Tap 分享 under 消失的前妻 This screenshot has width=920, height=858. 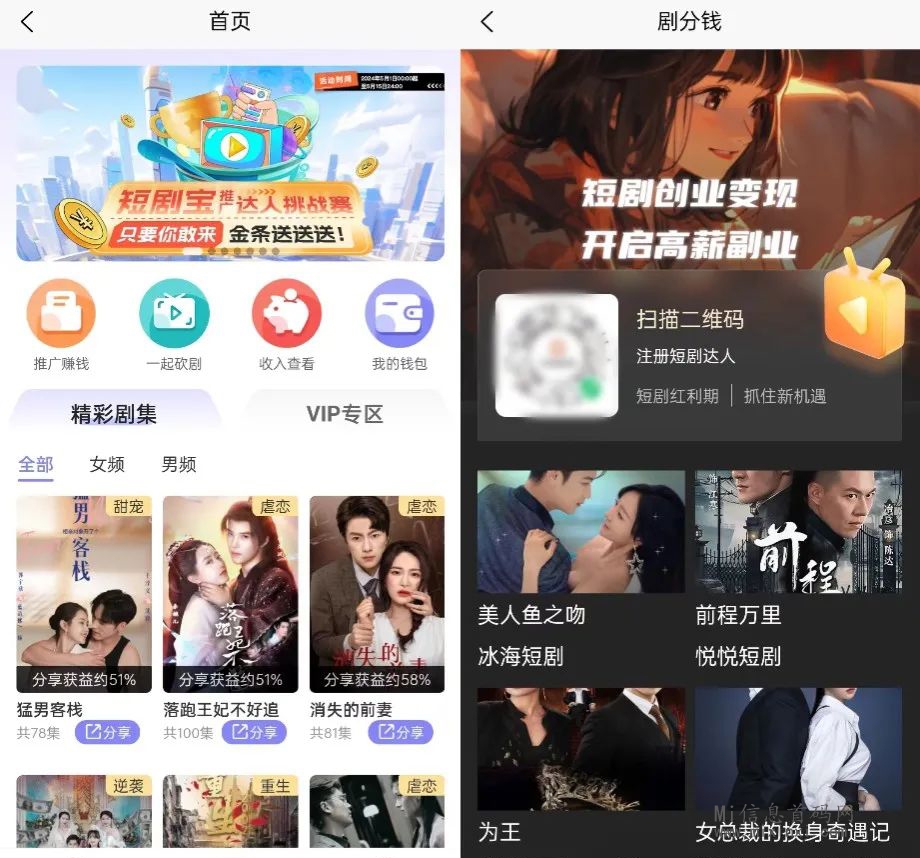[400, 733]
